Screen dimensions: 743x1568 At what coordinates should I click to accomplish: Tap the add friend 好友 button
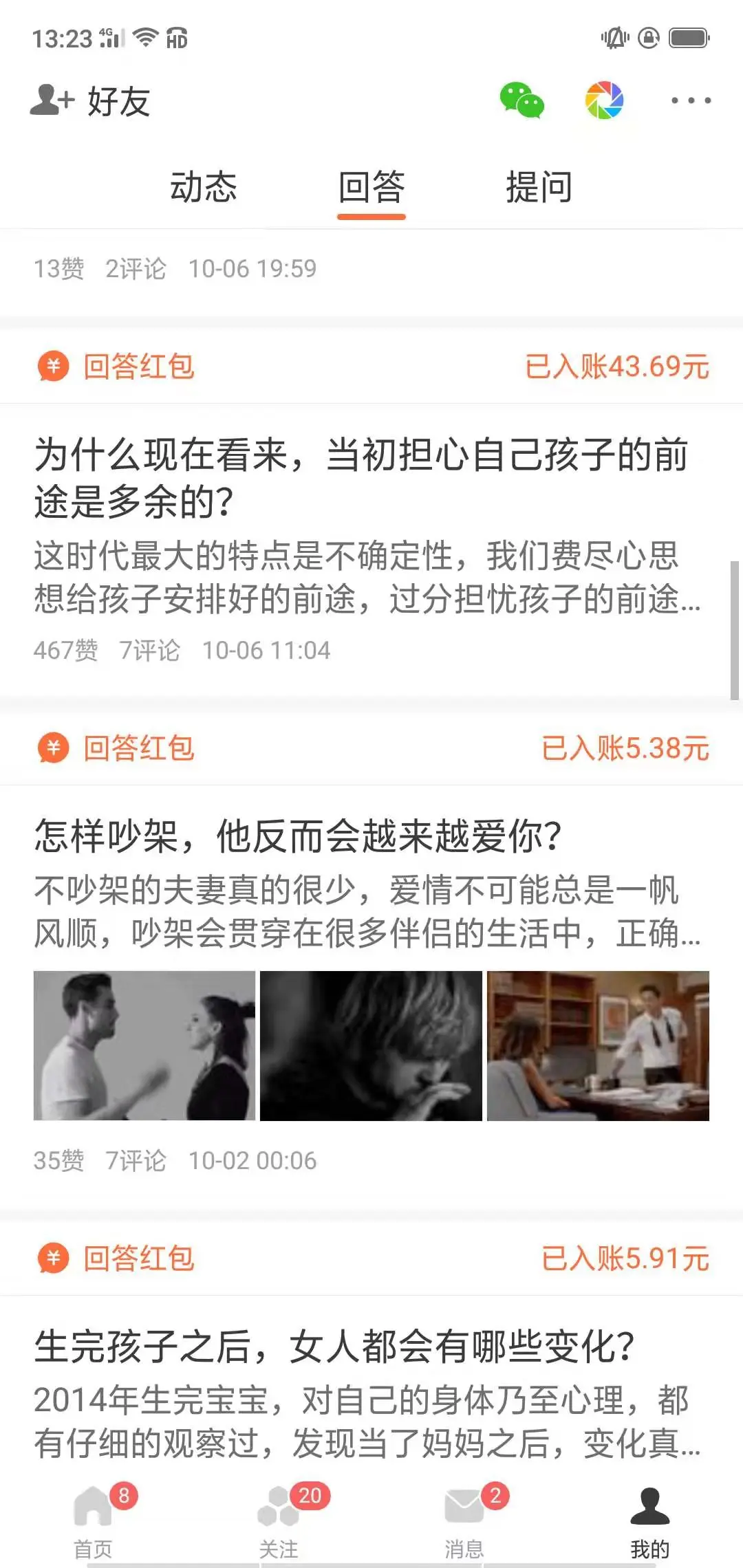coord(91,102)
